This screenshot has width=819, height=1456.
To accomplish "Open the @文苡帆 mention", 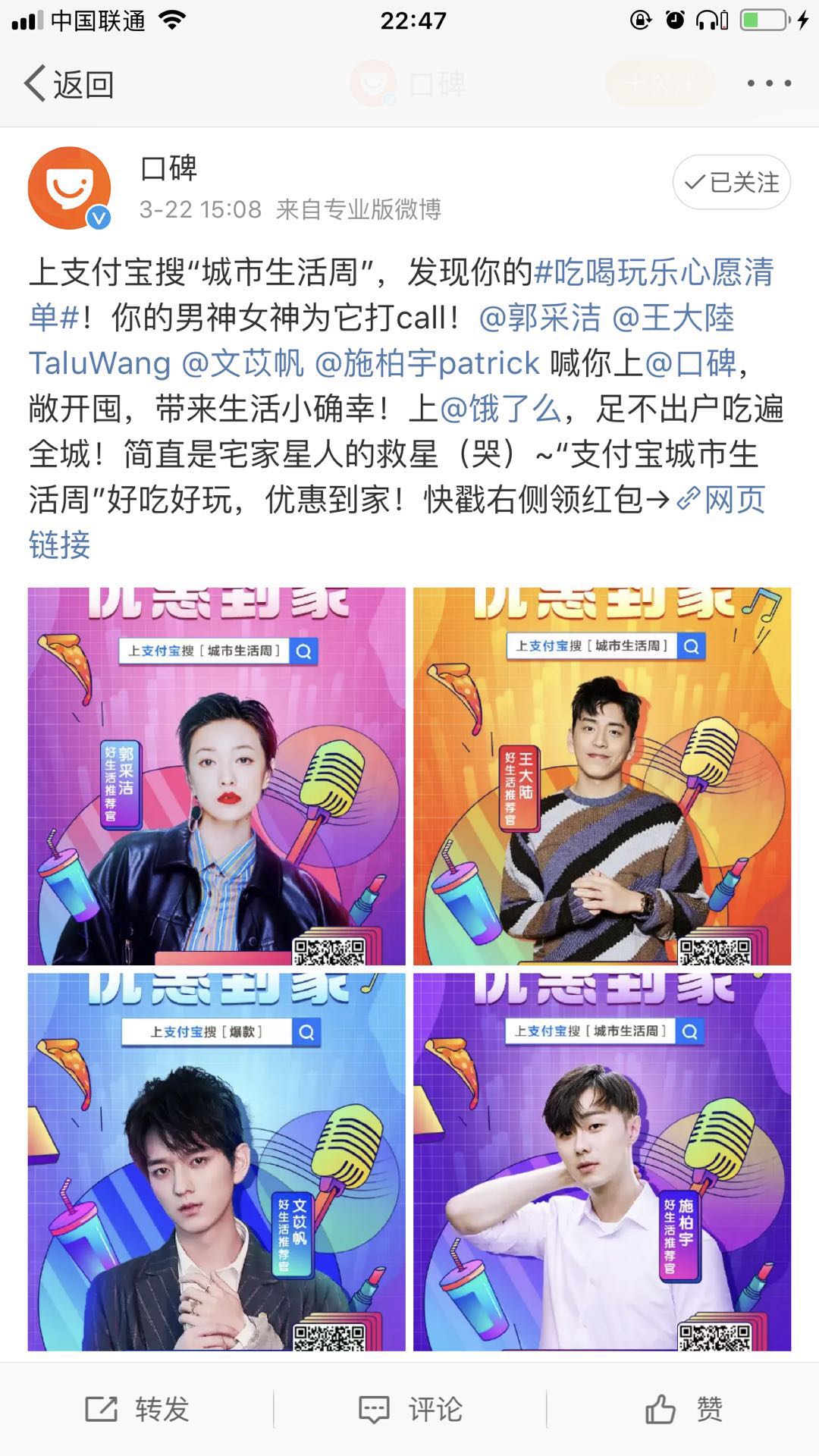I will (x=243, y=363).
